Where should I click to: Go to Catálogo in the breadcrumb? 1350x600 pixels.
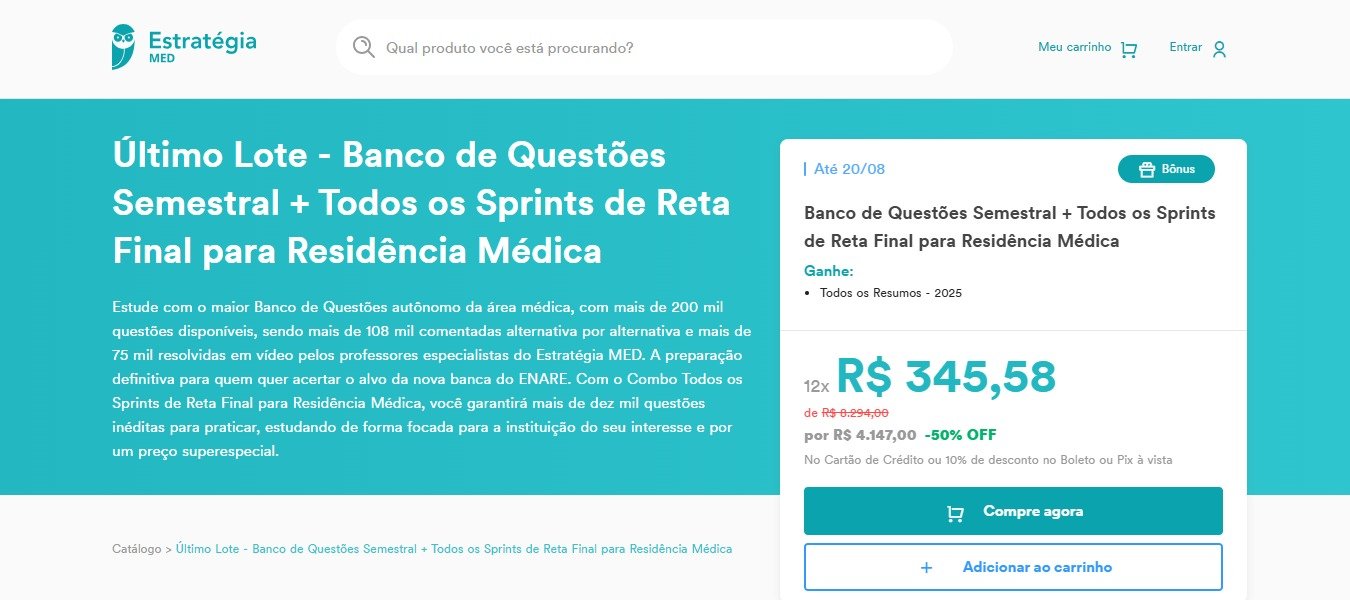click(136, 549)
